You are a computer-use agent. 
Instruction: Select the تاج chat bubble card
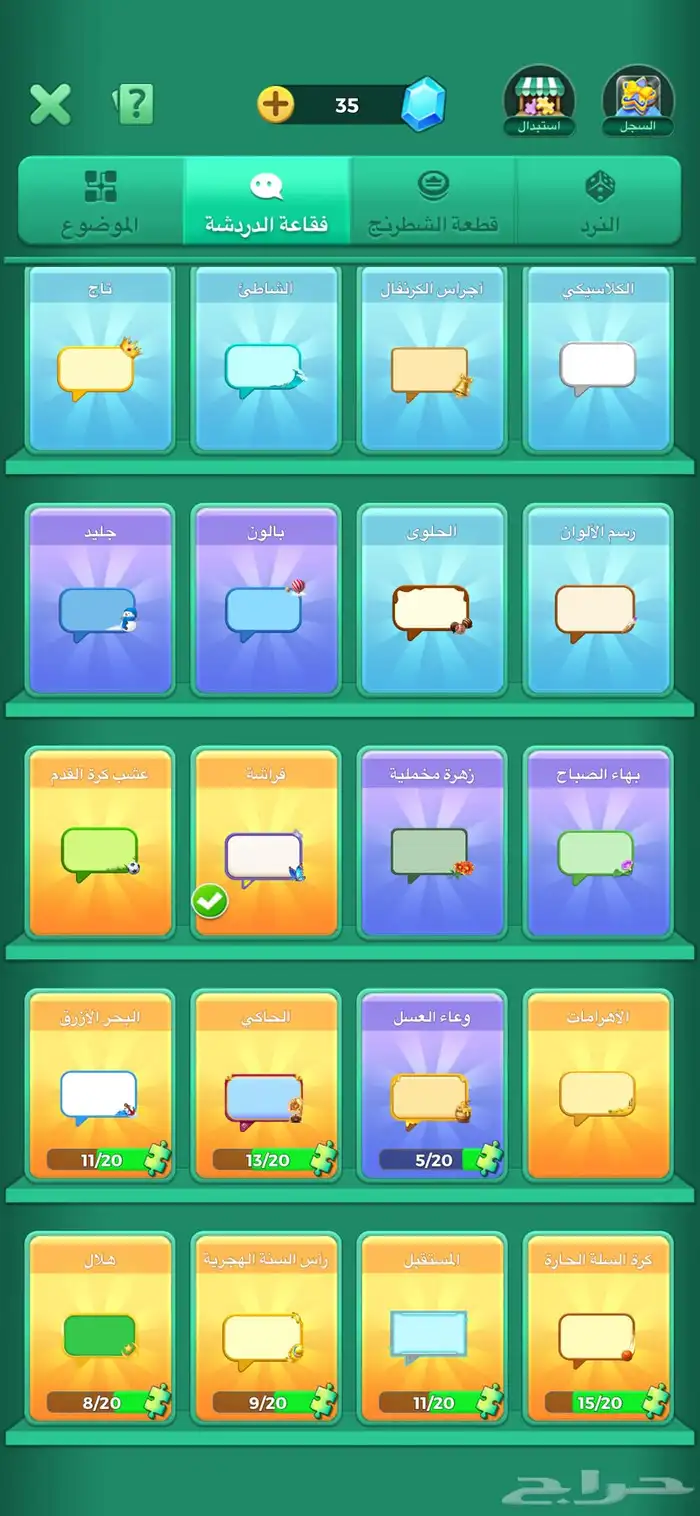click(99, 358)
